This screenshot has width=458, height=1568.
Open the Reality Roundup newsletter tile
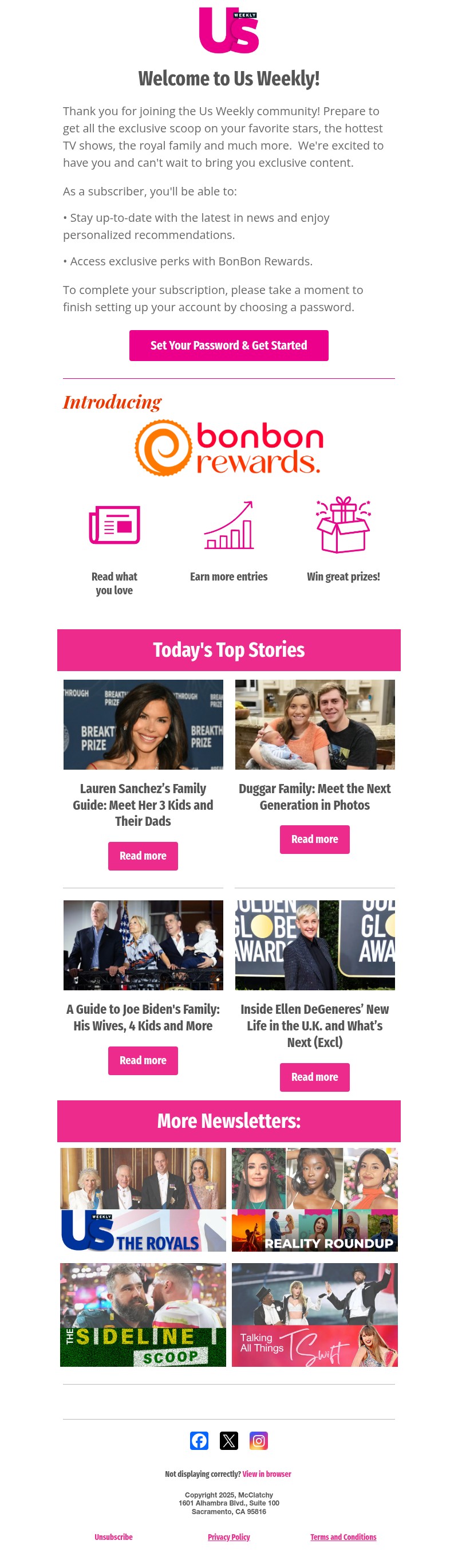[x=314, y=1198]
